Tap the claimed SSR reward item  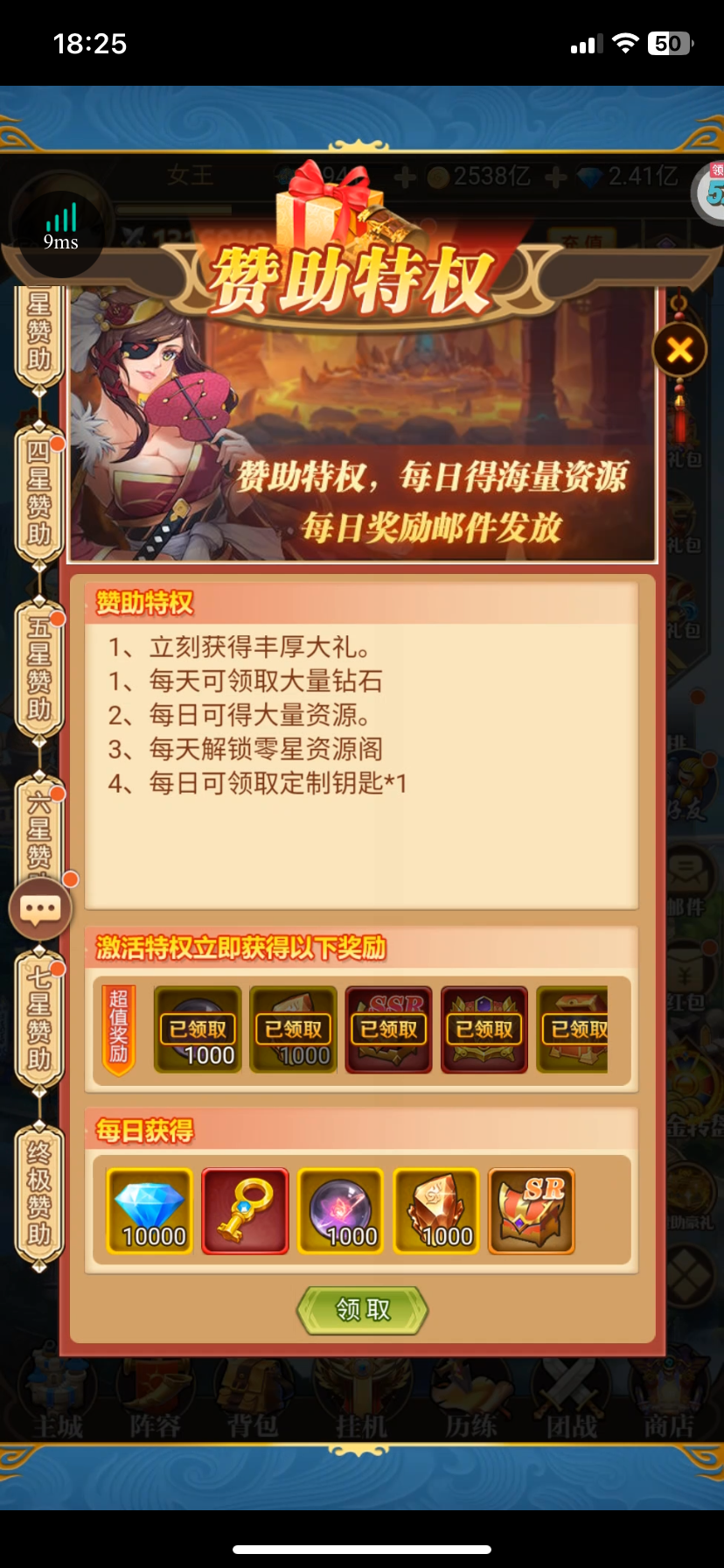pos(388,1030)
